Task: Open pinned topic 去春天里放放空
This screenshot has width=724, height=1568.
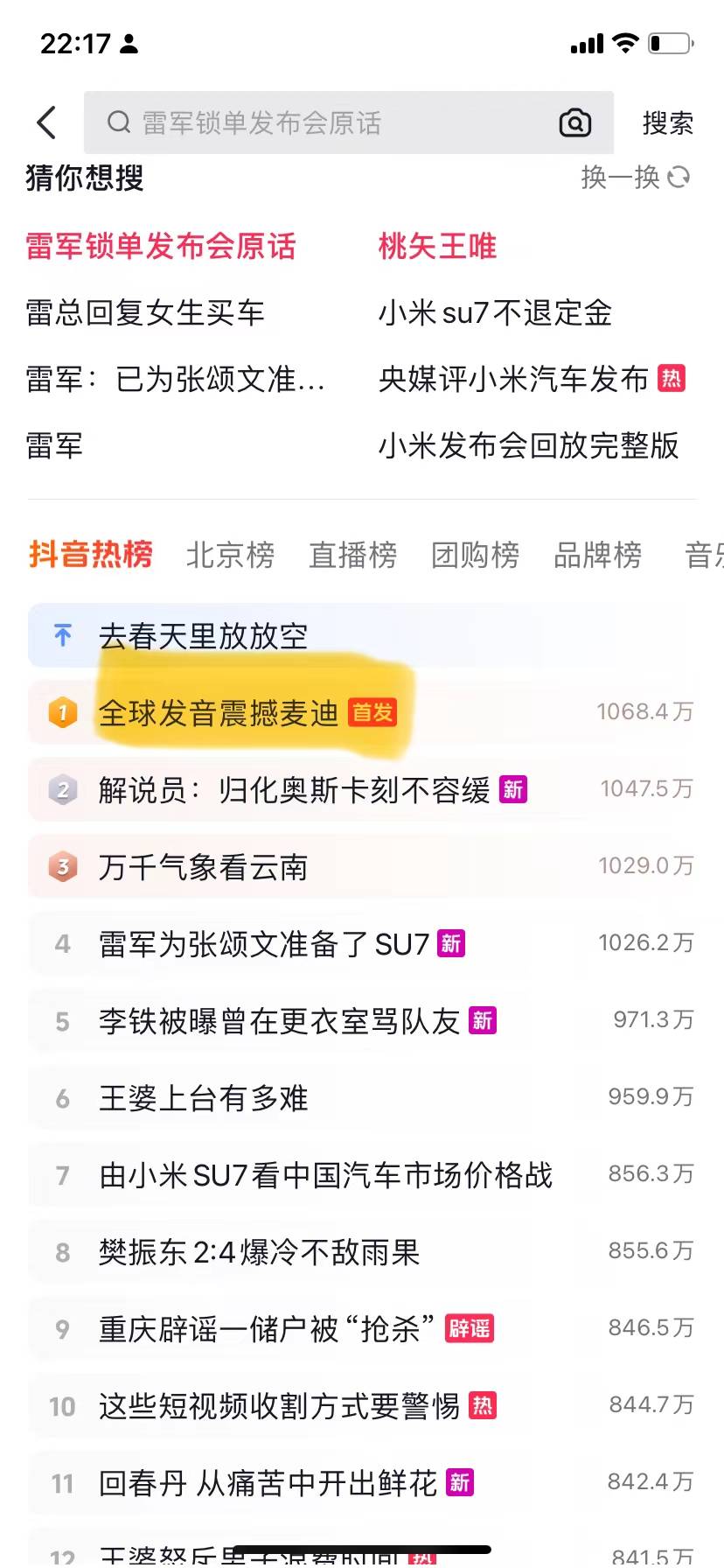Action: [203, 636]
